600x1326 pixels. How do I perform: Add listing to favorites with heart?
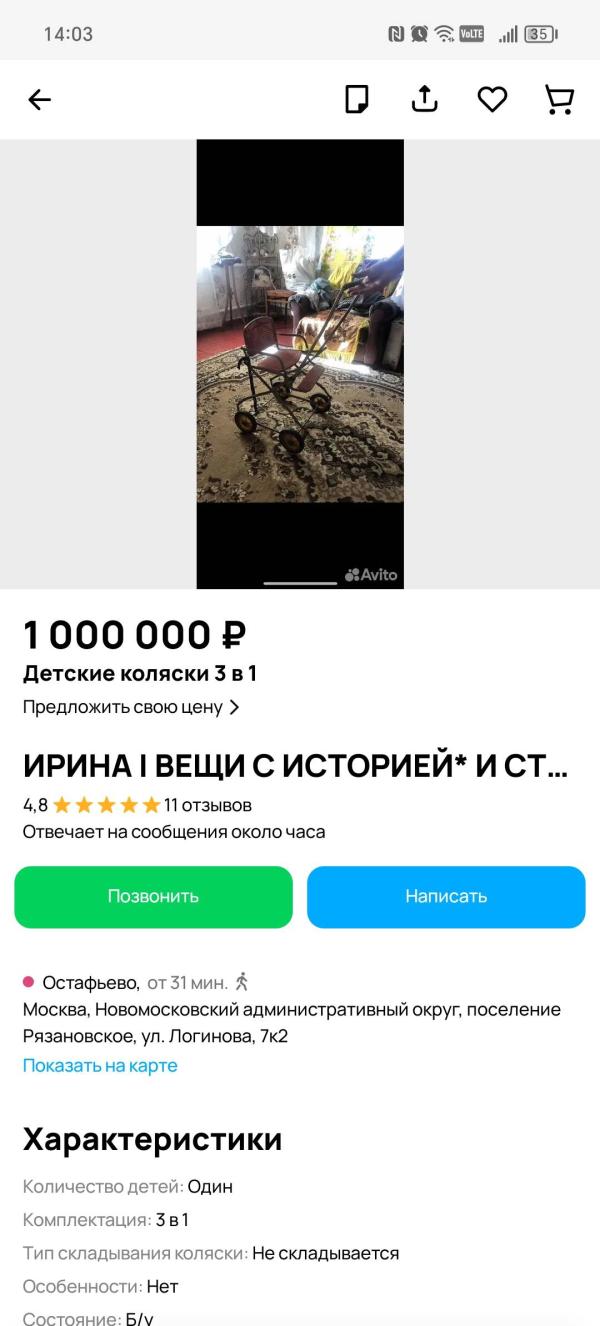point(492,99)
